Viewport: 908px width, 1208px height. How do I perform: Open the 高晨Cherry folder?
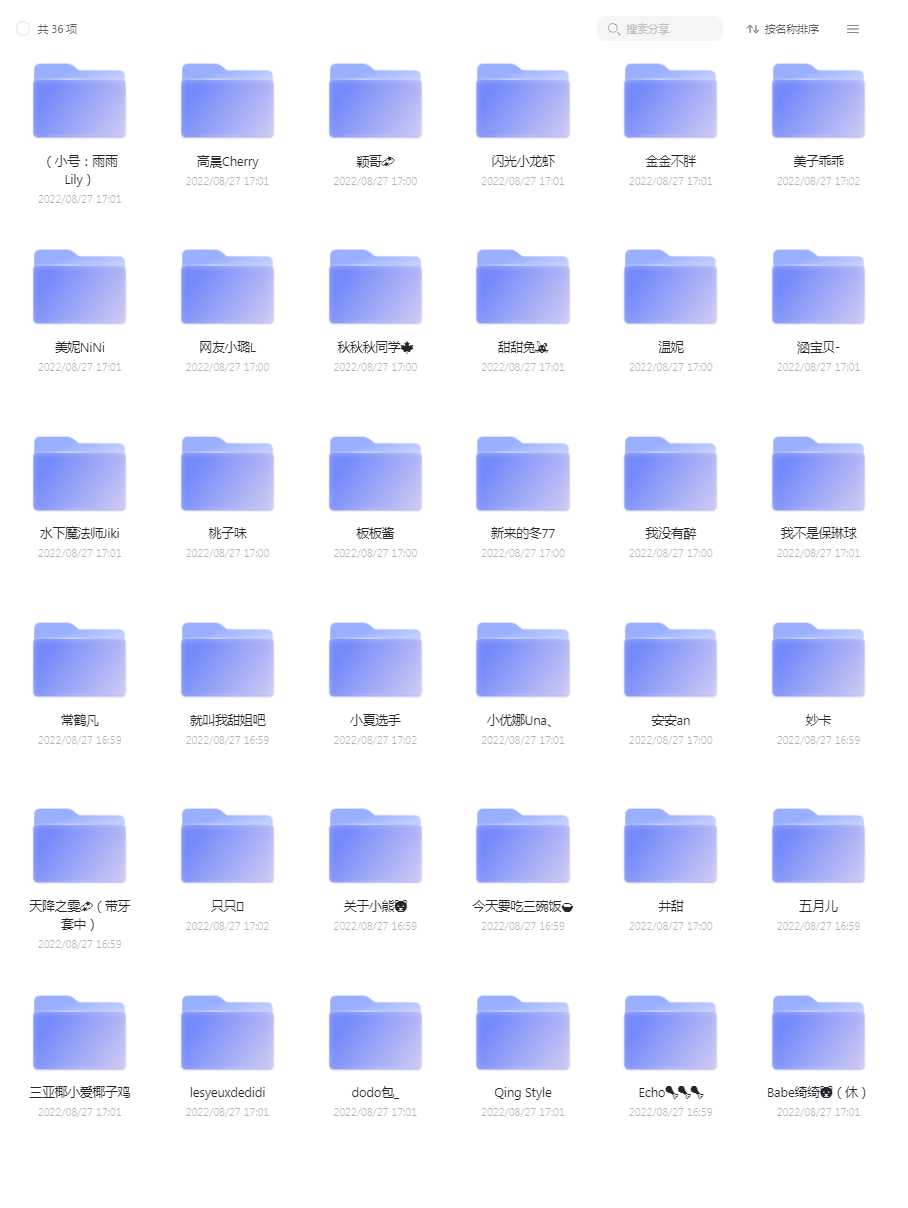point(227,101)
